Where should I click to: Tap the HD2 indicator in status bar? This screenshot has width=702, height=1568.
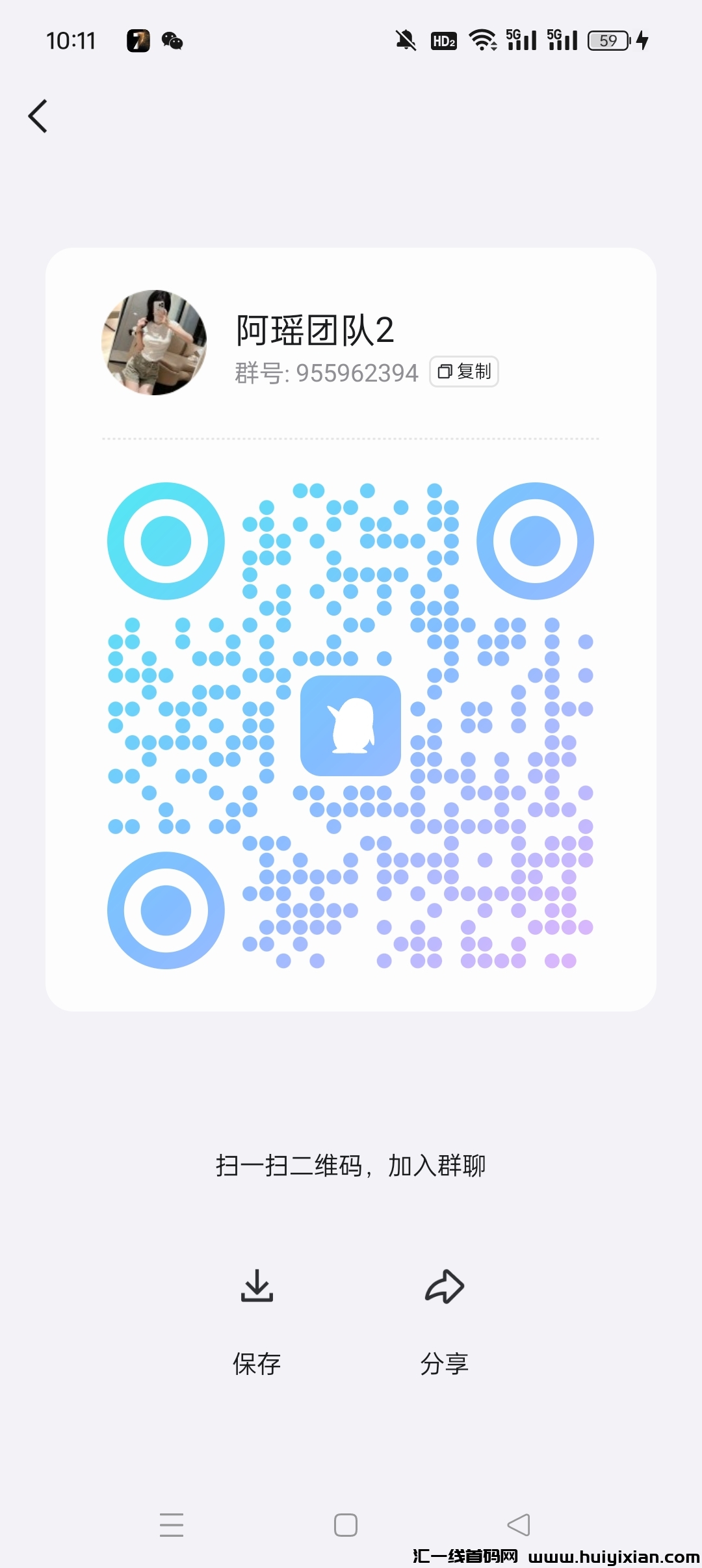443,40
